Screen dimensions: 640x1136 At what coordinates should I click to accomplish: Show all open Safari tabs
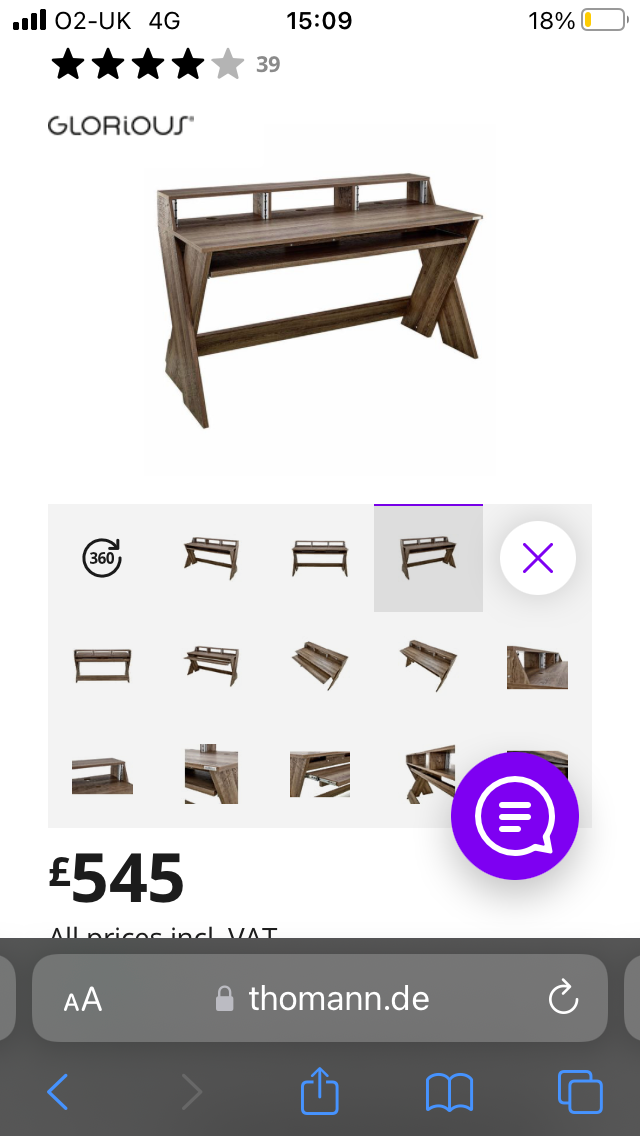[x=580, y=1092]
